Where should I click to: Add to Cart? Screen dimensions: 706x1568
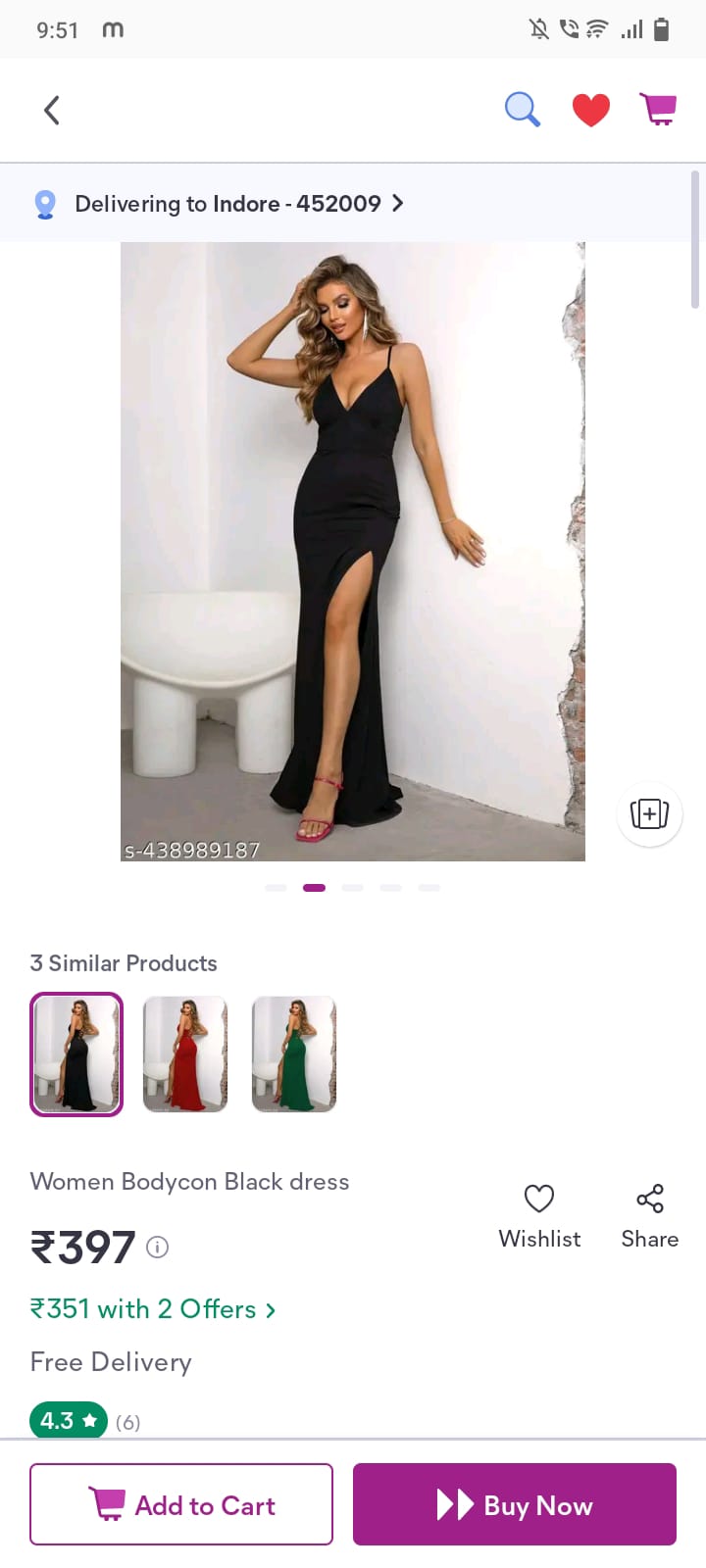tap(181, 1504)
